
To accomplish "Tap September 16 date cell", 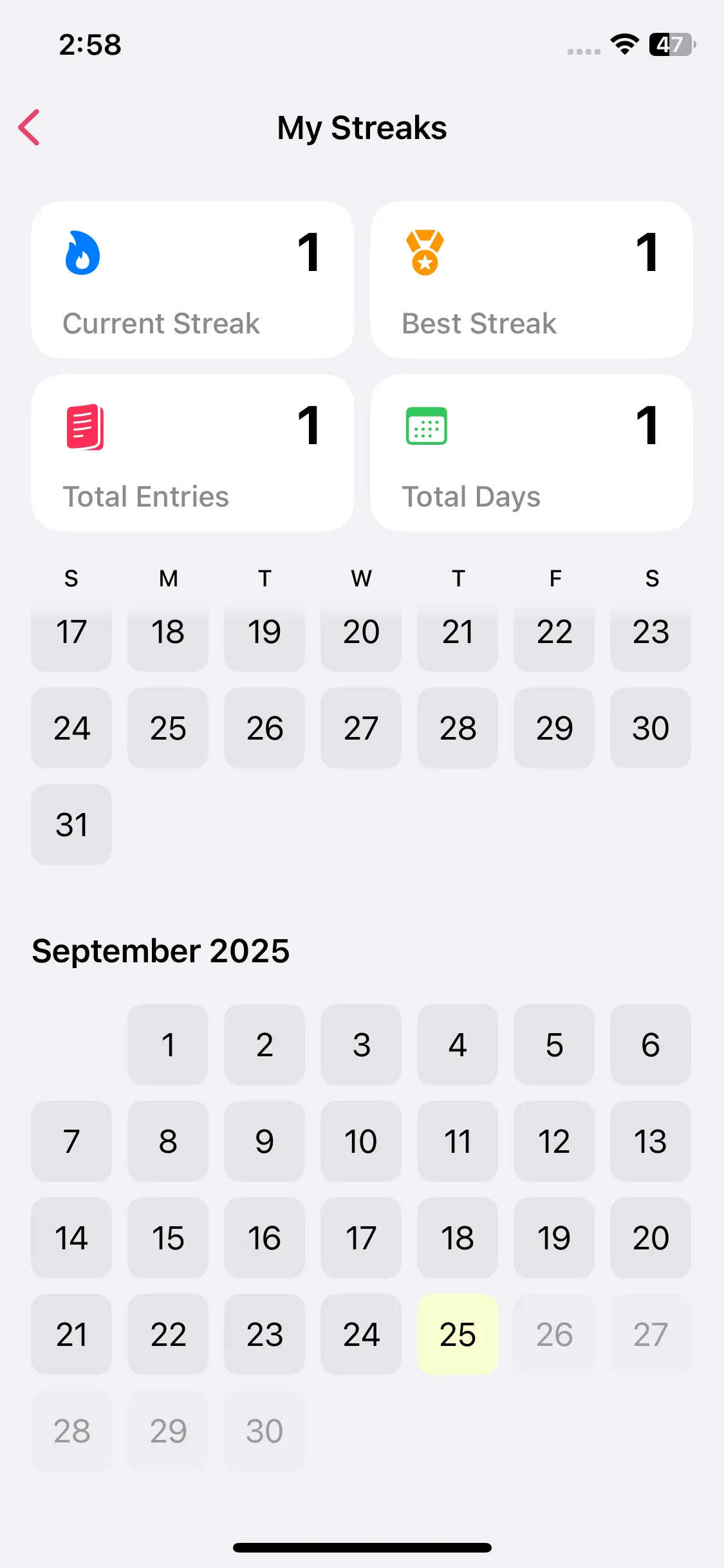I will tap(264, 1237).
